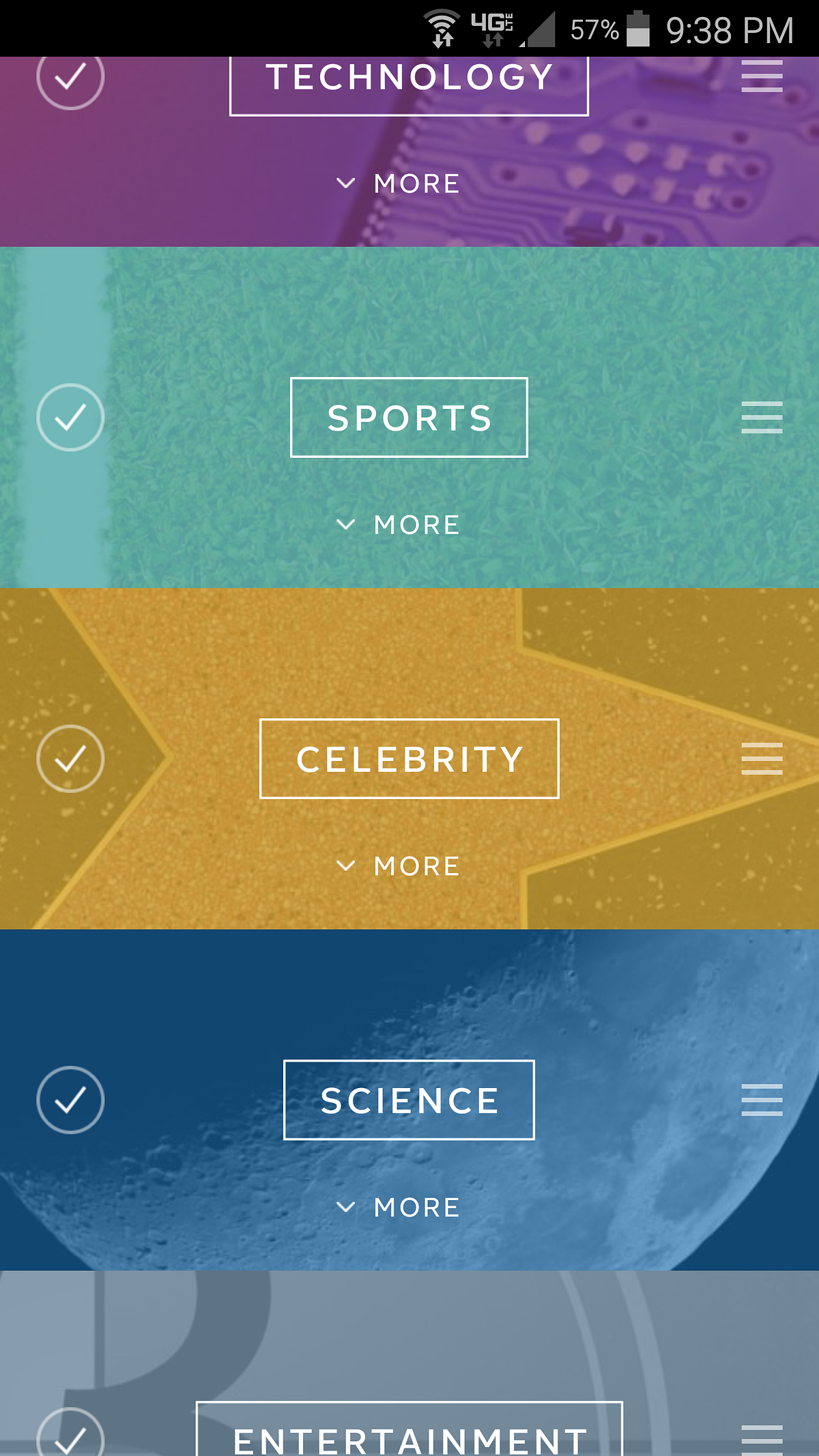
Task: Tap the reorder handle for Science
Action: 762,1100
